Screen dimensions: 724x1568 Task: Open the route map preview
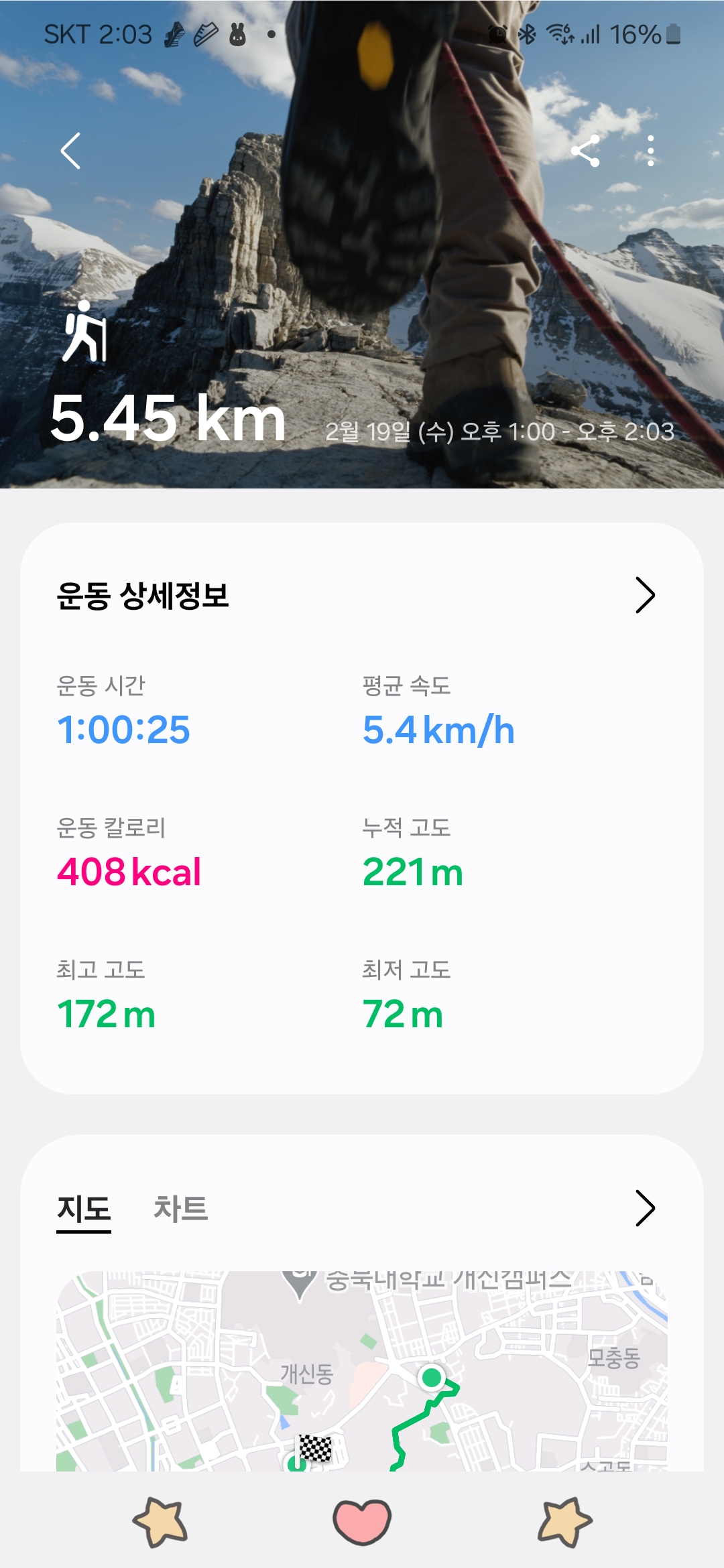pos(362,1370)
